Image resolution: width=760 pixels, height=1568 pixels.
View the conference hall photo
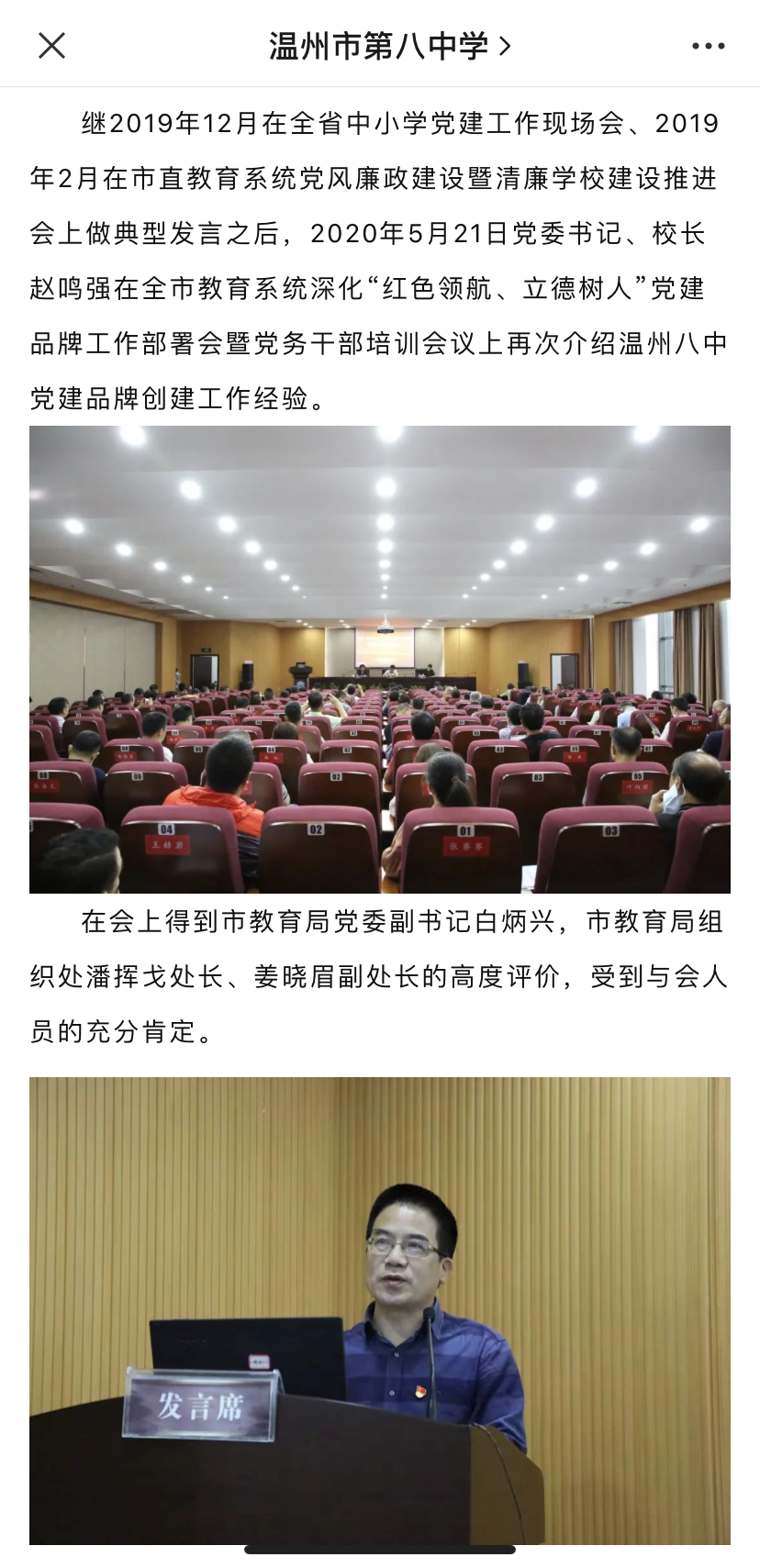pyautogui.click(x=380, y=659)
